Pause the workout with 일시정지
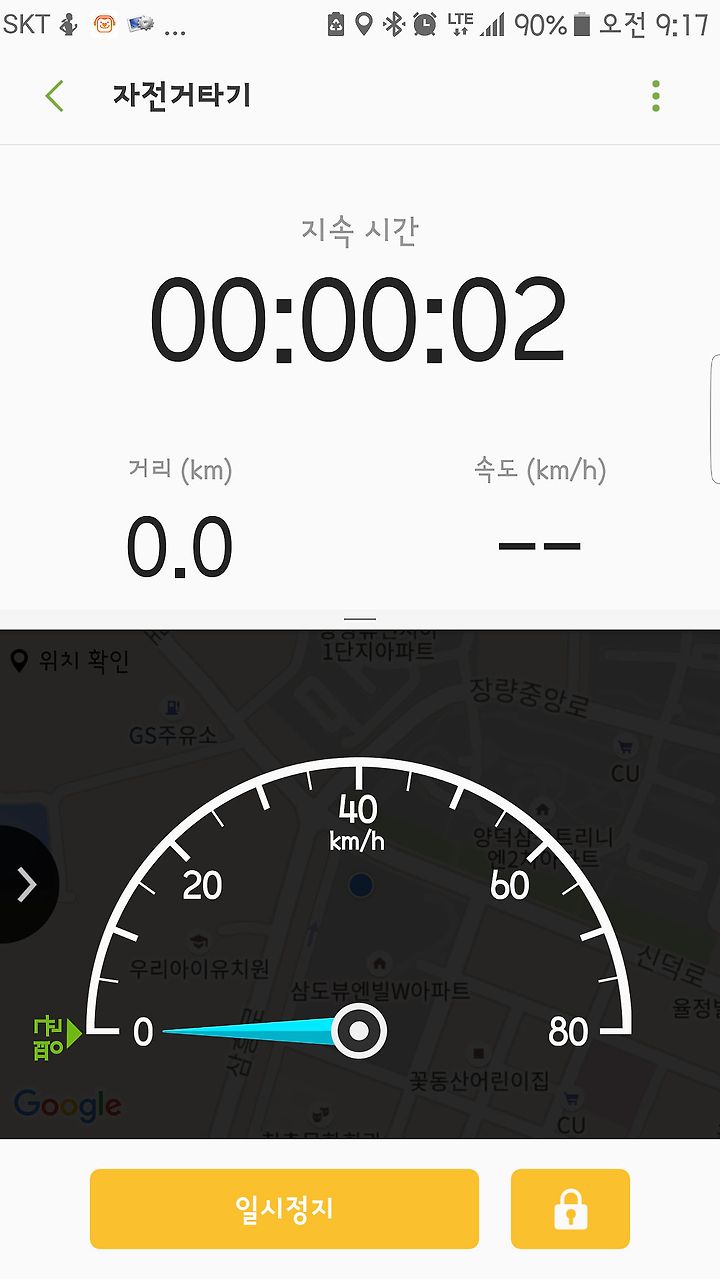Viewport: 720px width, 1279px height. pyautogui.click(x=284, y=1208)
